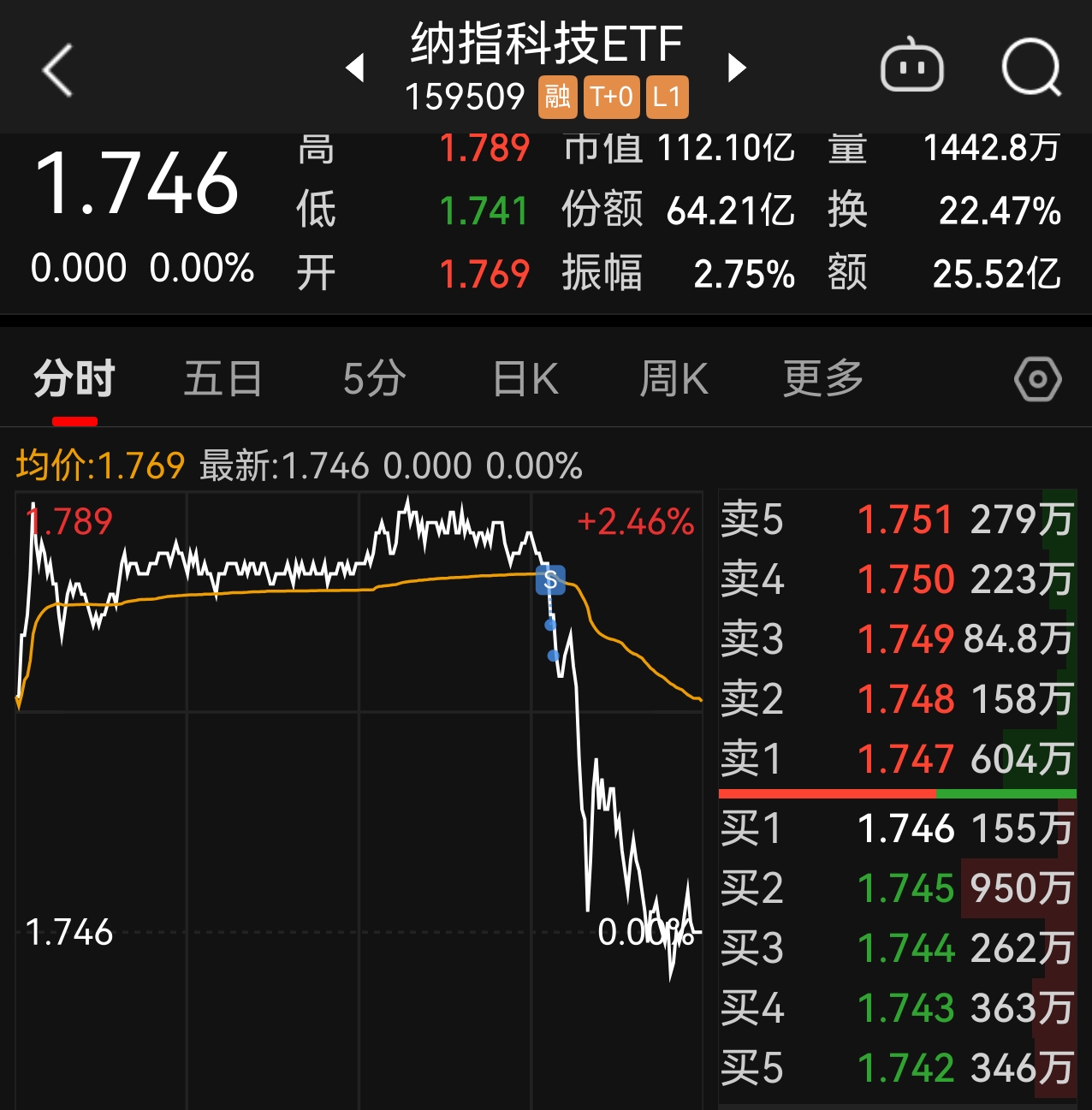This screenshot has width=1092, height=1110.
Task: Select the 5分 five-minute chart tab
Action: [373, 377]
